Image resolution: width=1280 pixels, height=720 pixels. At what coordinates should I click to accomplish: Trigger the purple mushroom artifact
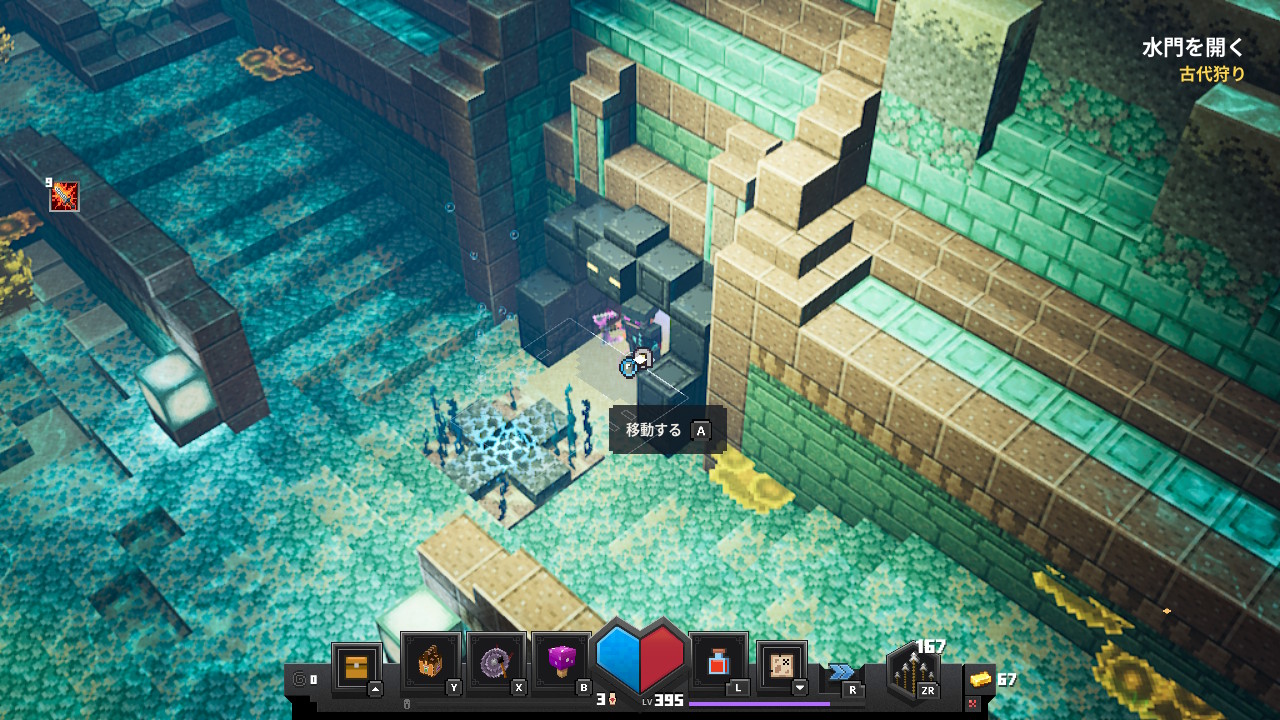(x=561, y=662)
